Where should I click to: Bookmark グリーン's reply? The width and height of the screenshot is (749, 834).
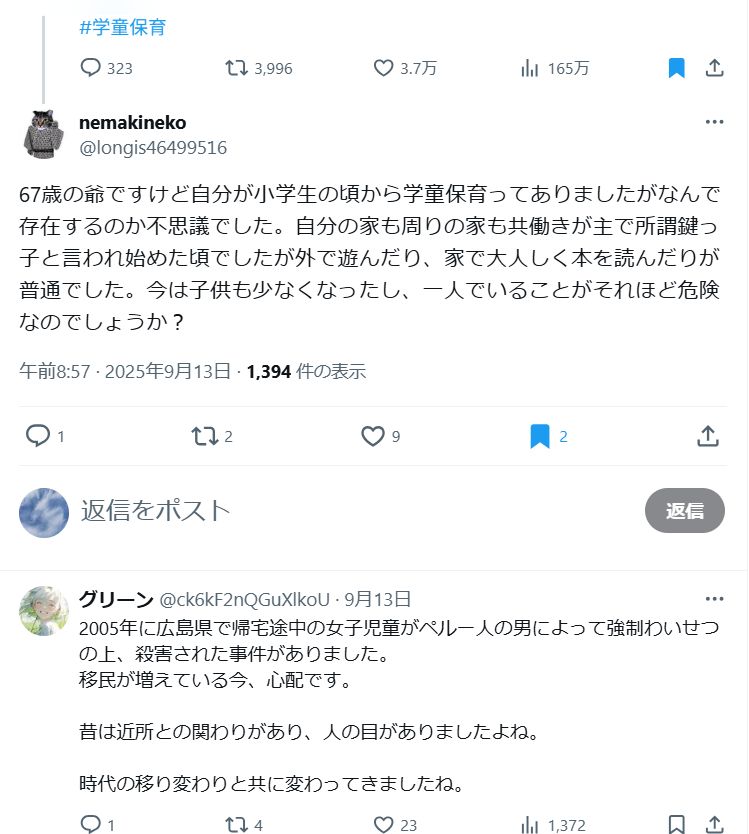pyautogui.click(x=676, y=824)
